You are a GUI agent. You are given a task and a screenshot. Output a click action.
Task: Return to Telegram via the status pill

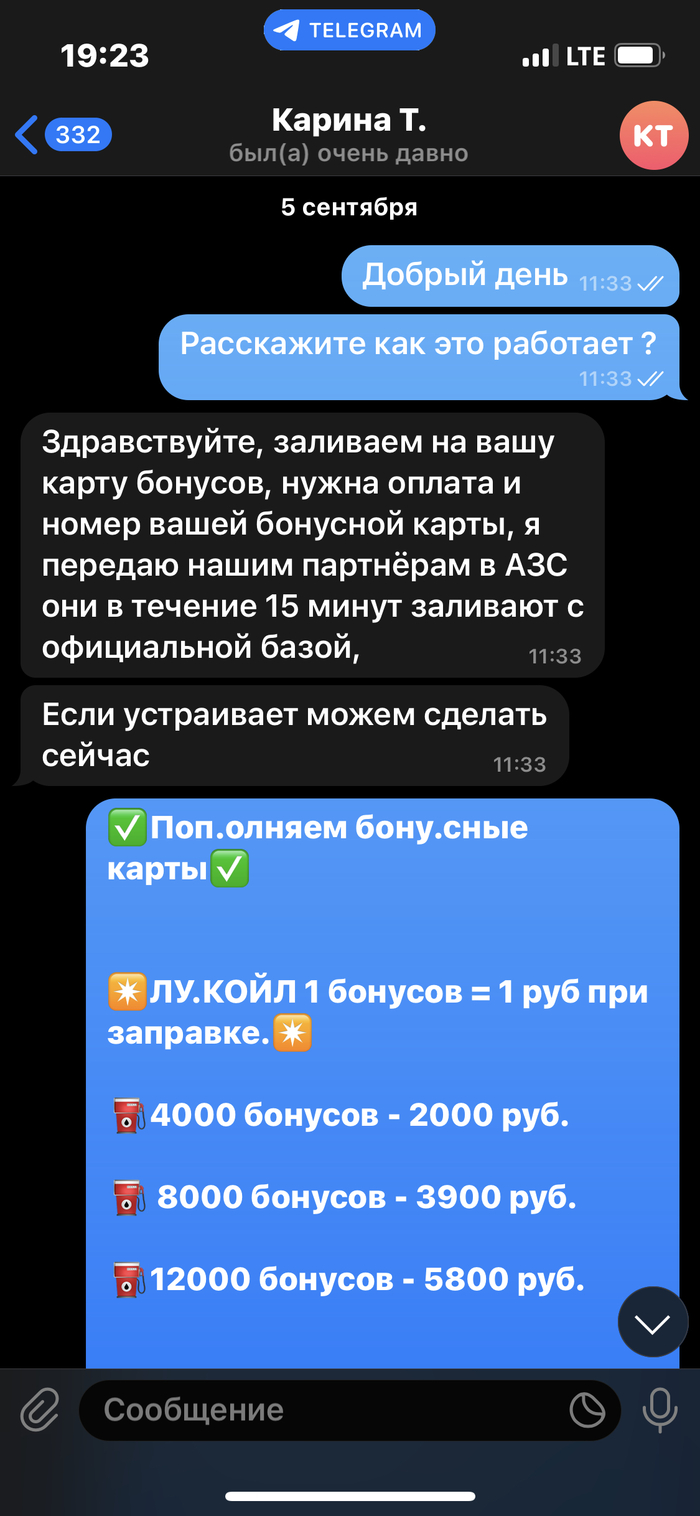349,31
